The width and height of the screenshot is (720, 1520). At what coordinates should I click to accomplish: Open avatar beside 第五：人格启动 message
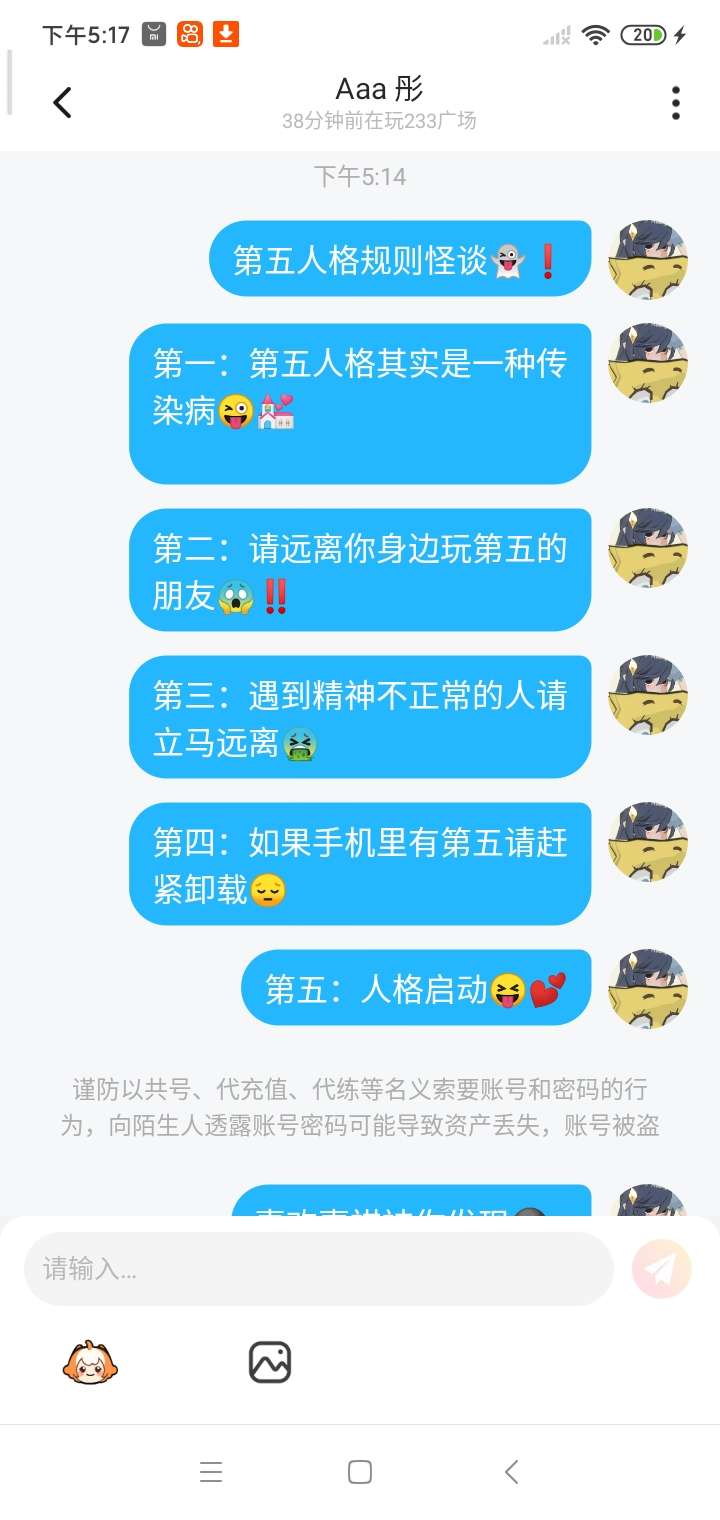click(648, 989)
